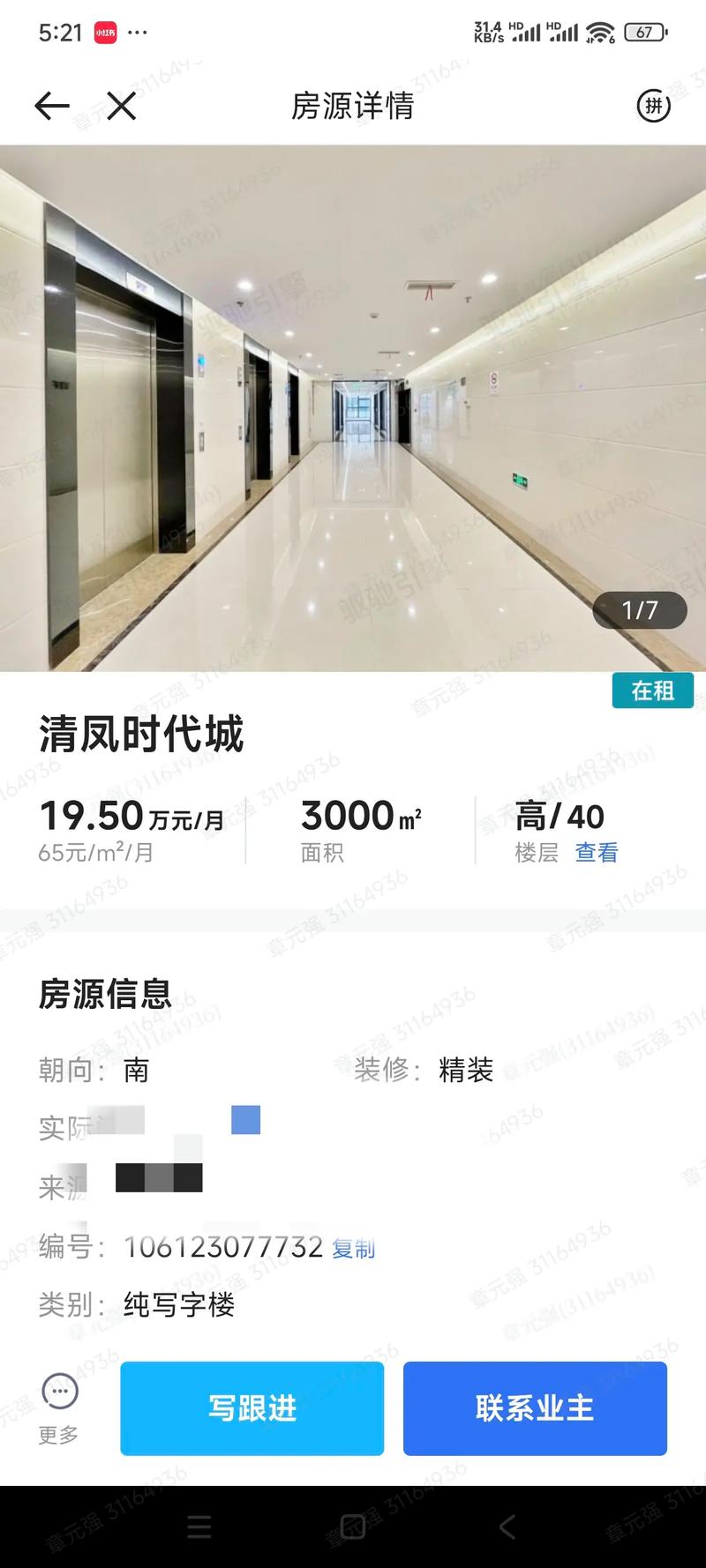Select the property title 清凤时代城
Screen dimensions: 706x1568
(143, 732)
